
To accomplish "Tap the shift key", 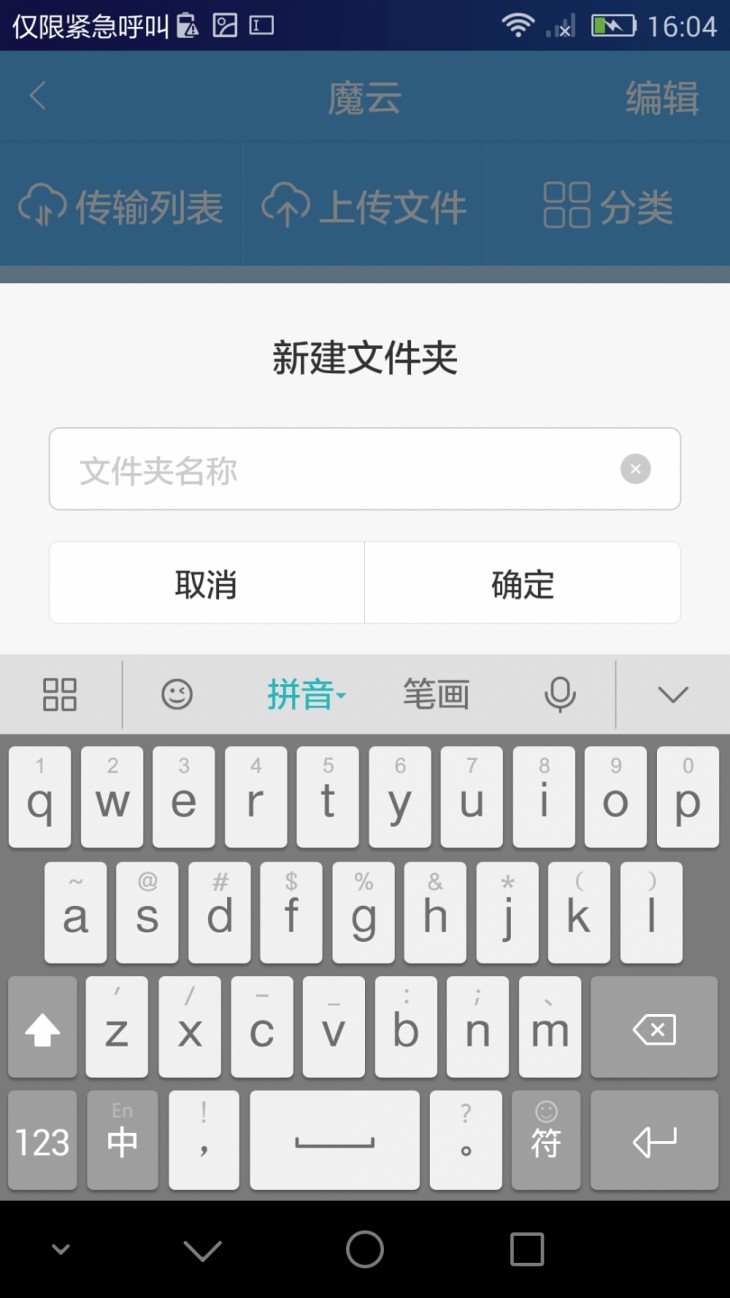I will pos(42,1029).
